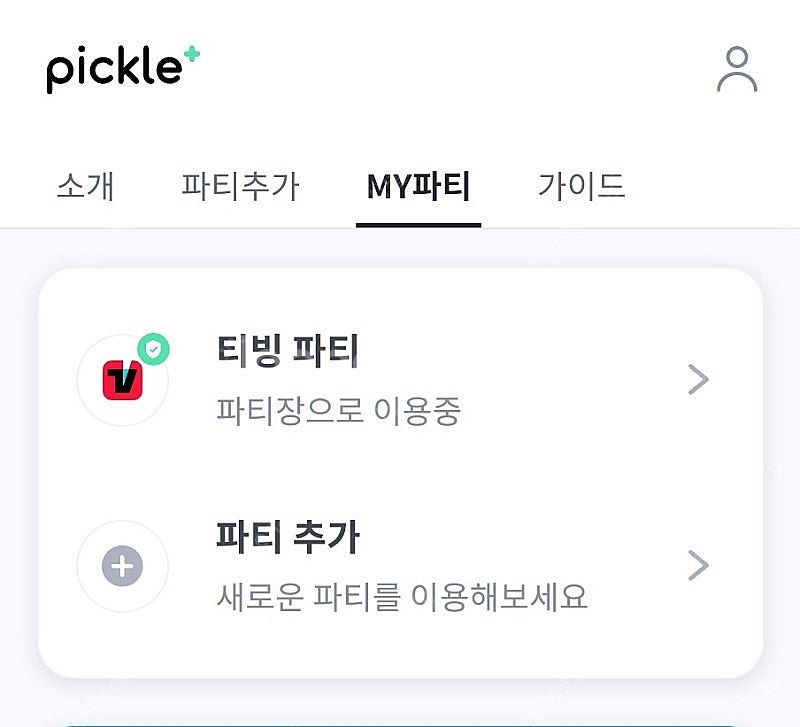Tap the 파티 추가 row
The height and width of the screenshot is (727, 800).
(400, 566)
